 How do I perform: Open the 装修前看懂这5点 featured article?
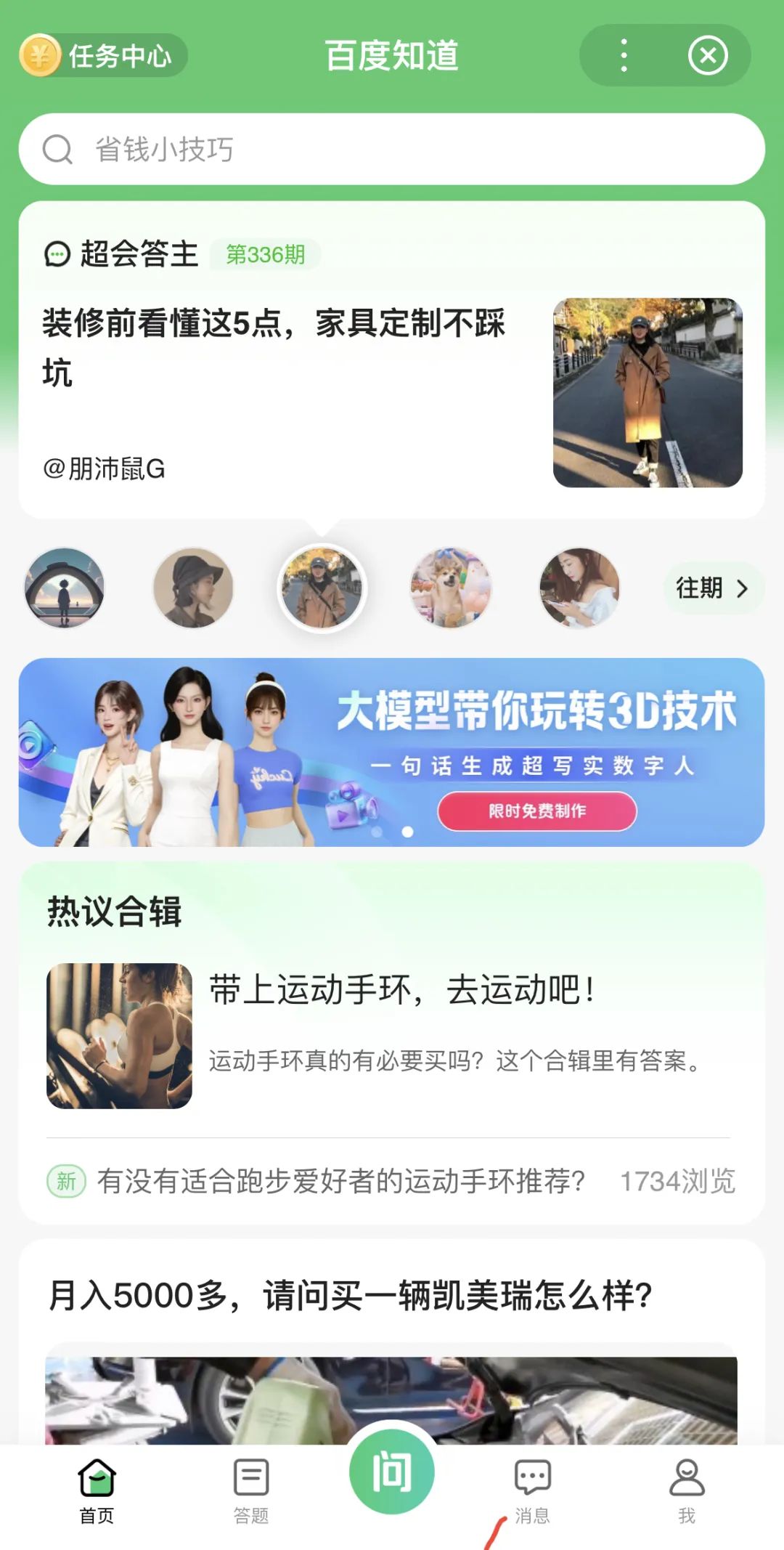pyautogui.click(x=276, y=347)
